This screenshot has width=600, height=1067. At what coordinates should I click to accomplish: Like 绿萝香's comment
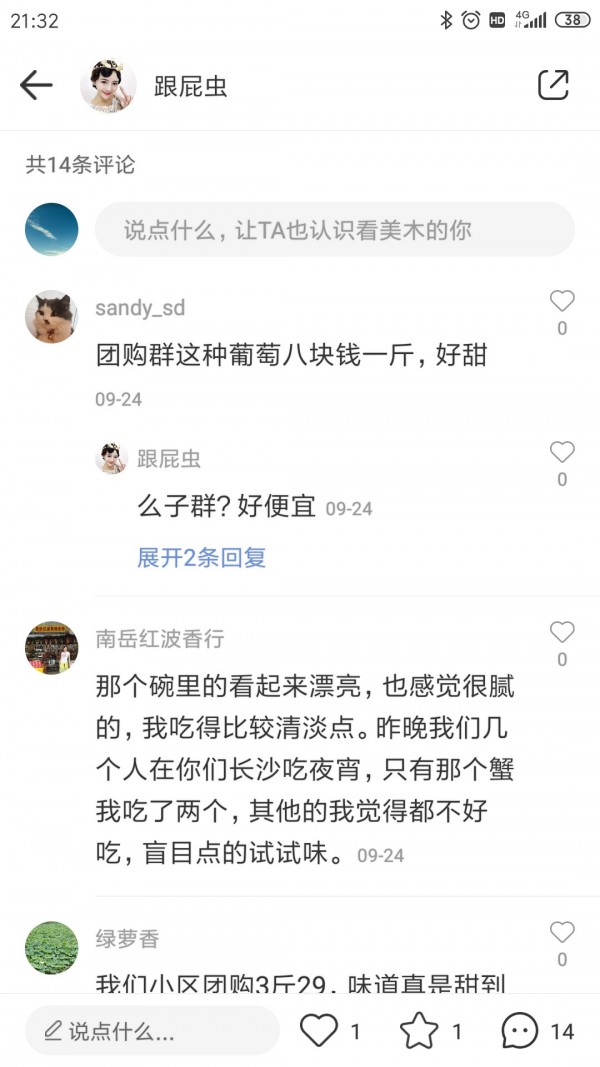point(562,932)
